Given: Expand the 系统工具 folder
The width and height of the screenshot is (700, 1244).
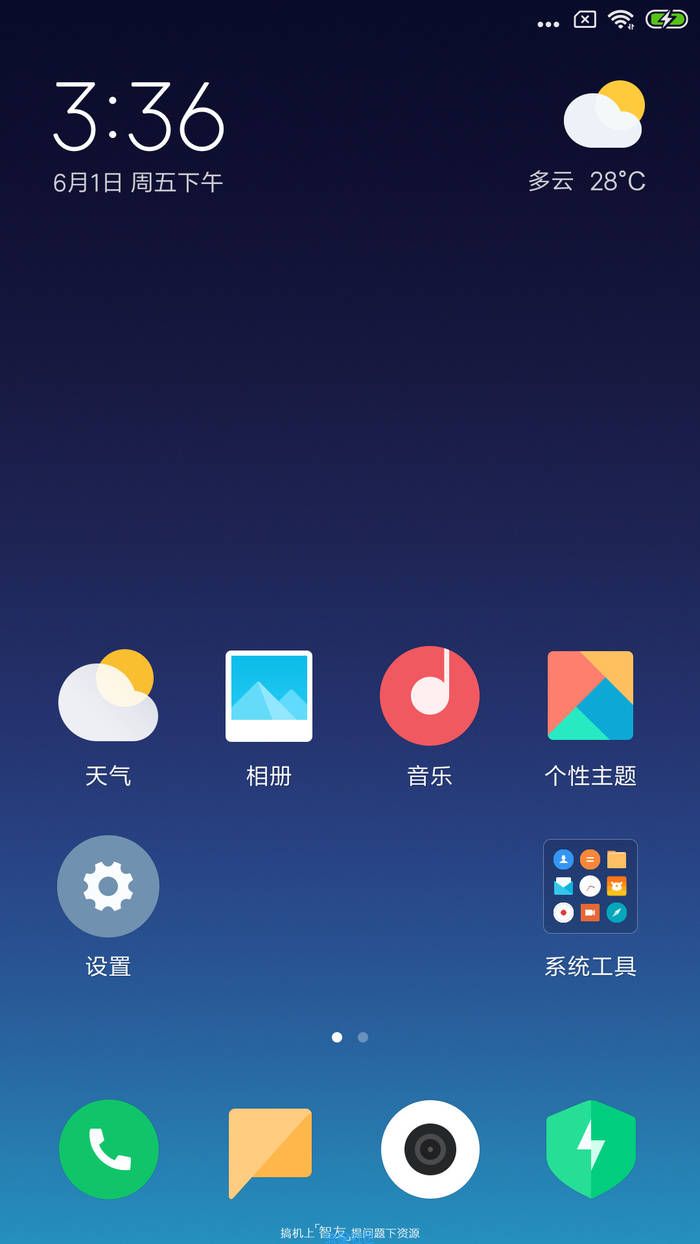Looking at the screenshot, I should pyautogui.click(x=590, y=886).
